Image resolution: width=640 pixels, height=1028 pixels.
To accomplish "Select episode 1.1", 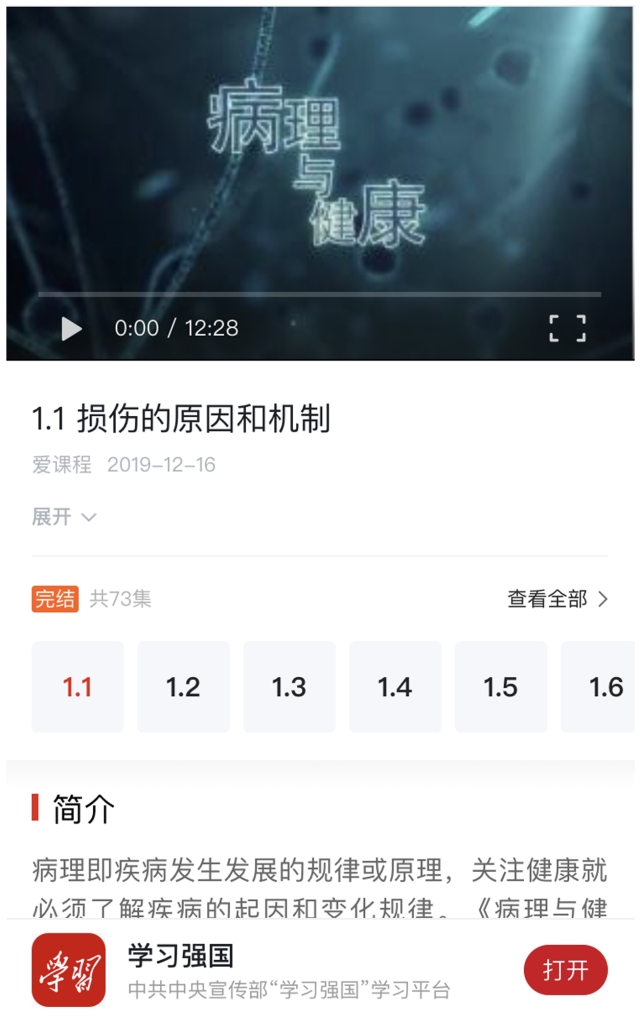I will (78, 687).
